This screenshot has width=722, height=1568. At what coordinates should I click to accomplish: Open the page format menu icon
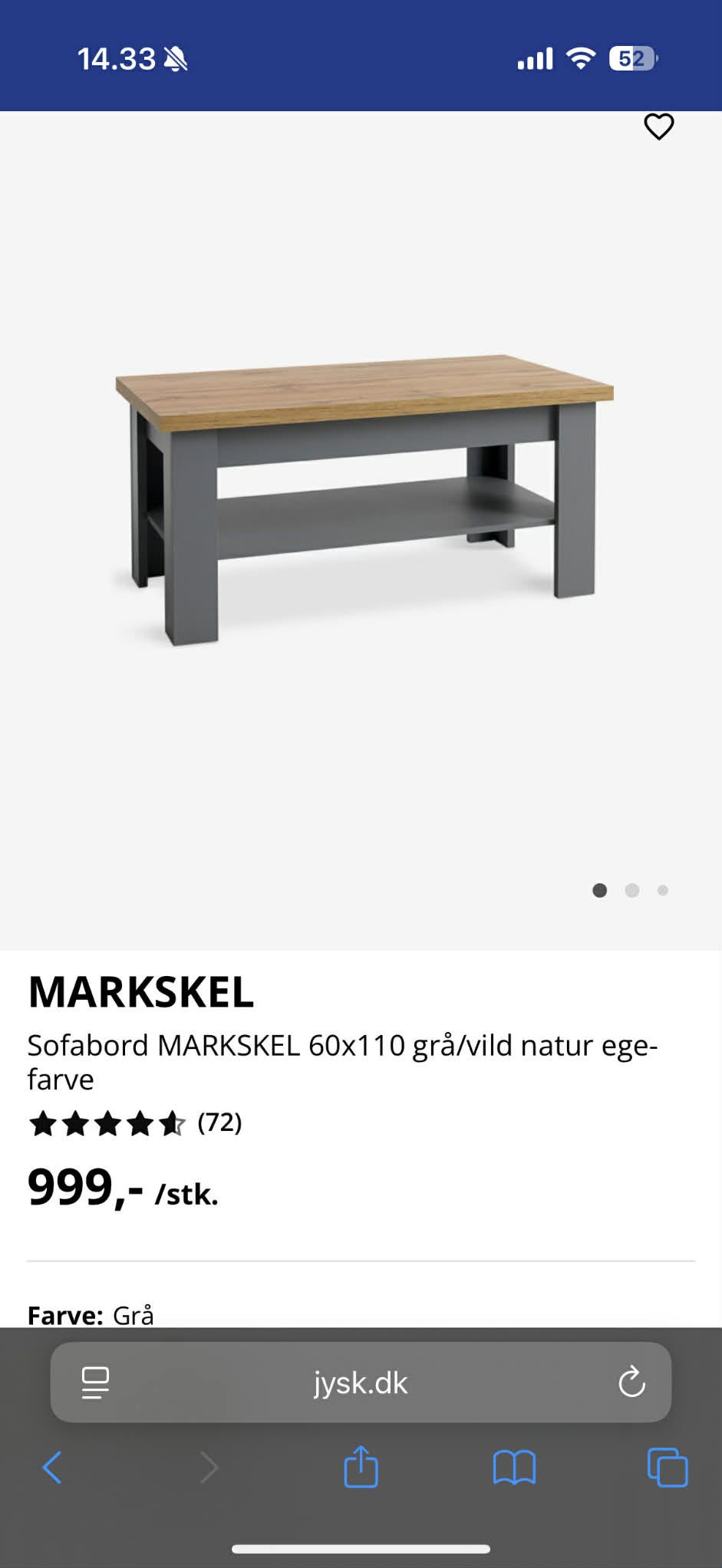(x=95, y=1382)
